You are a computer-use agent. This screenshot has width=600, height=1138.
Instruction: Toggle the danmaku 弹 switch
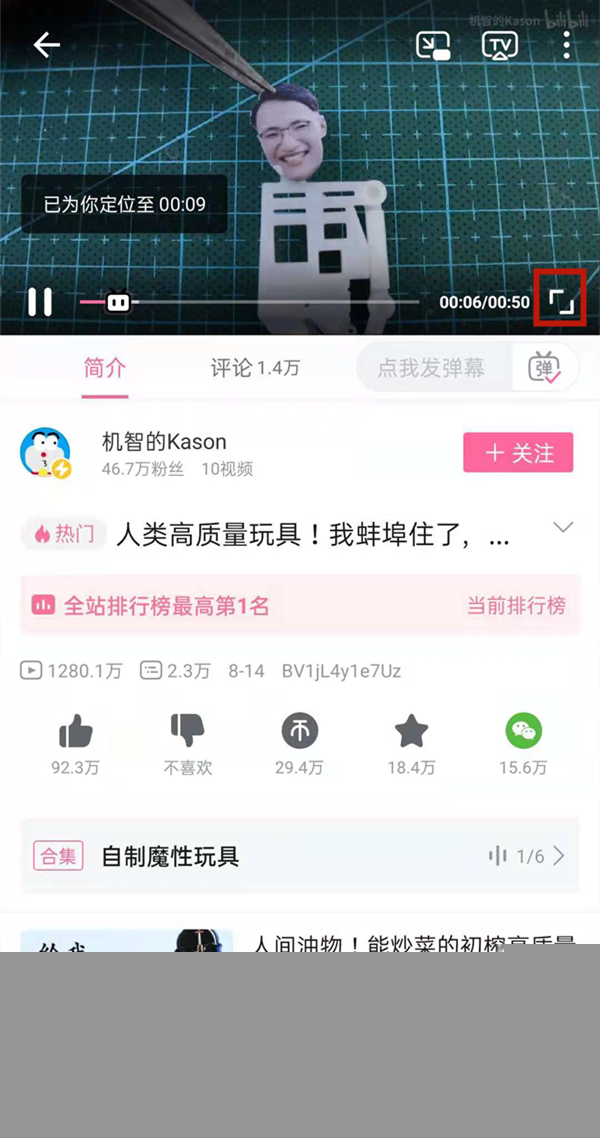[x=544, y=368]
